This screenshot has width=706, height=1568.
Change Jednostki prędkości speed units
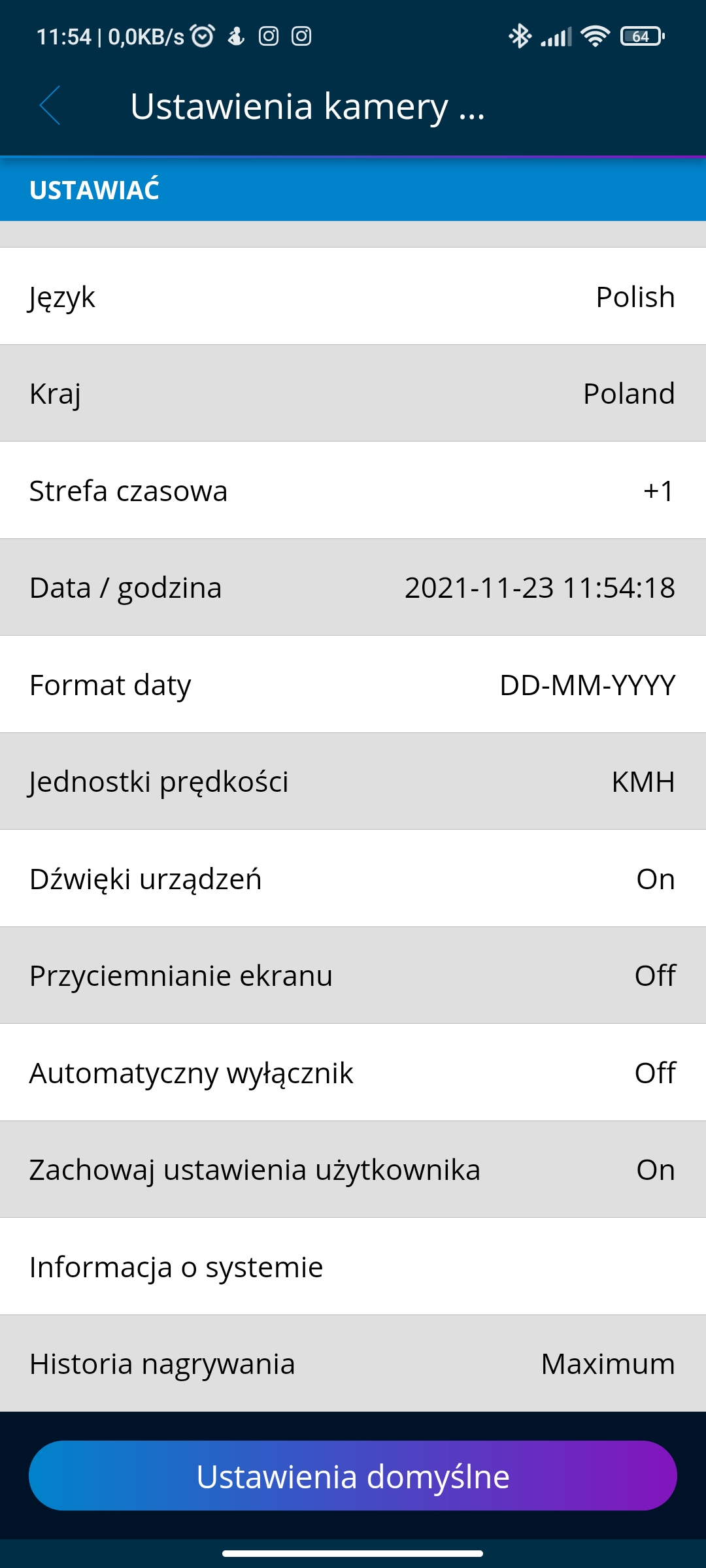coord(353,781)
